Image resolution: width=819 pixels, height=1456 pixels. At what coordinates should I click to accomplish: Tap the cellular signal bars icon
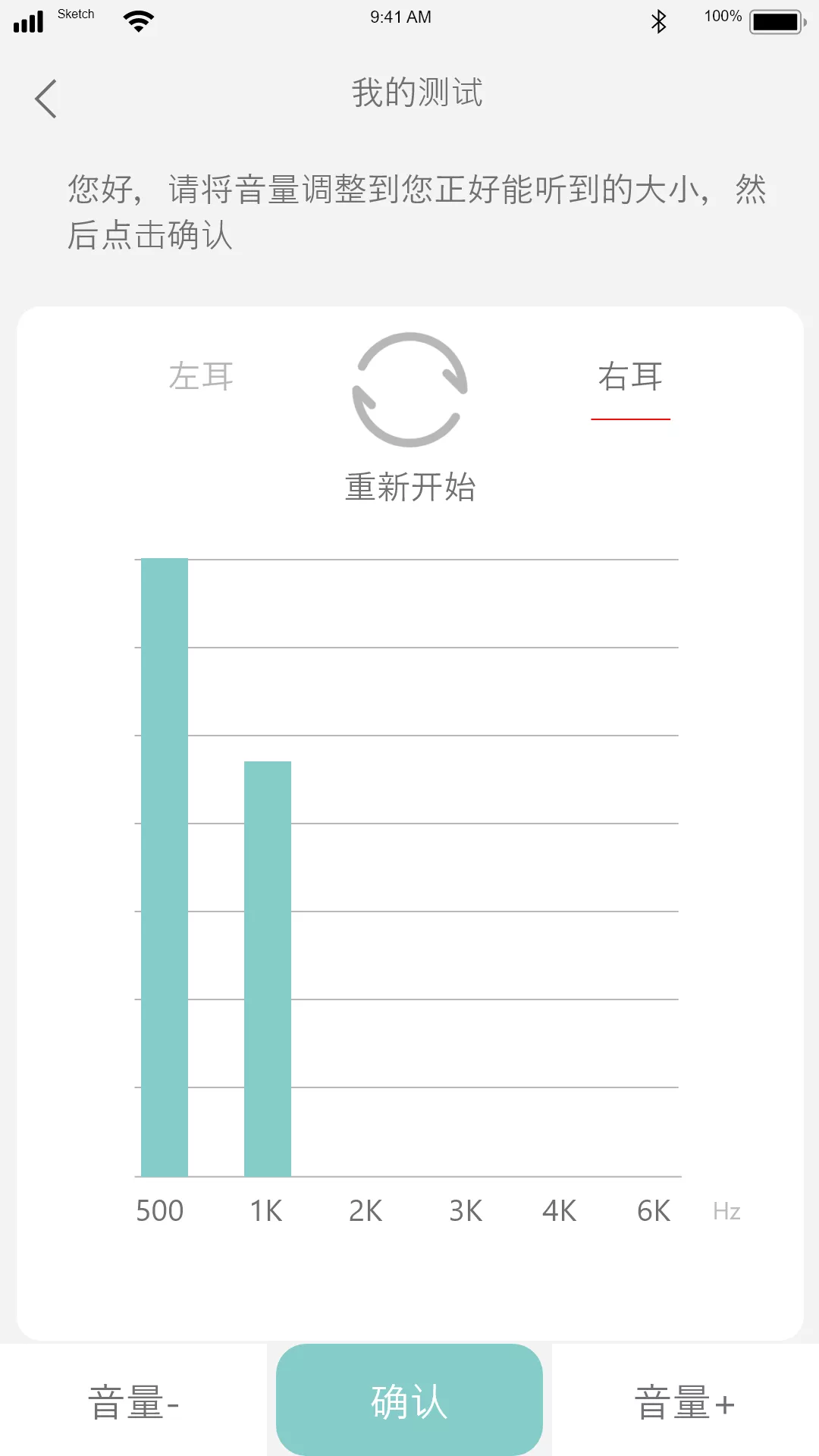28,21
